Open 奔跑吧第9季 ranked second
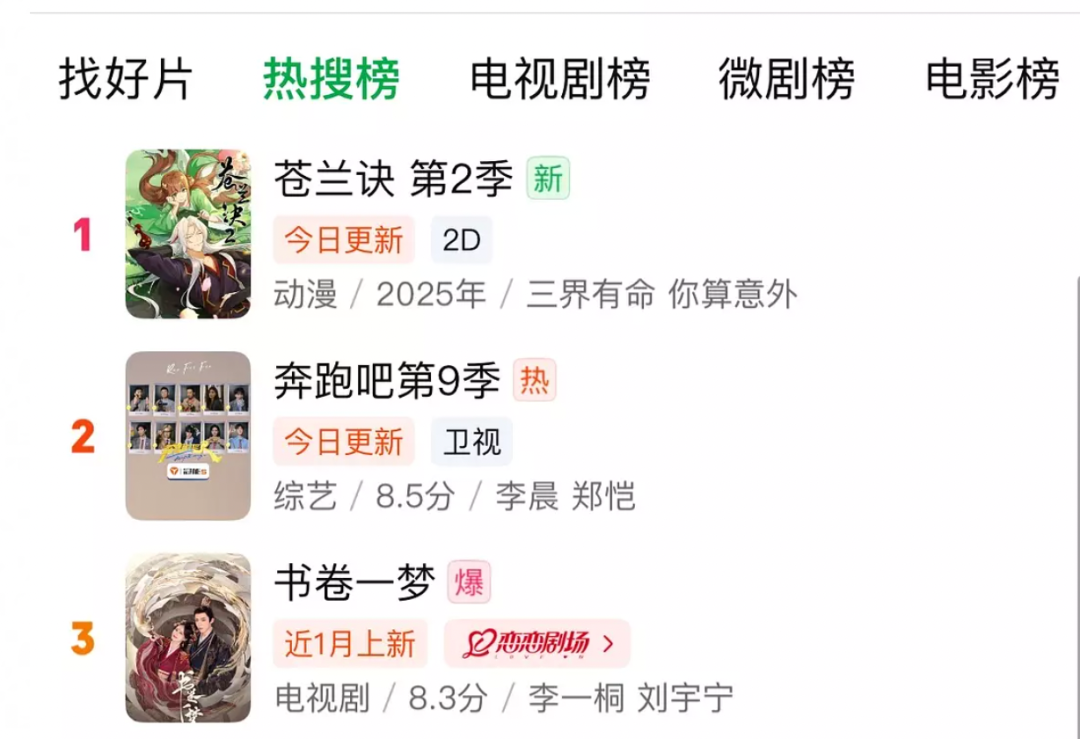Image resolution: width=1080 pixels, height=739 pixels. pos(387,381)
